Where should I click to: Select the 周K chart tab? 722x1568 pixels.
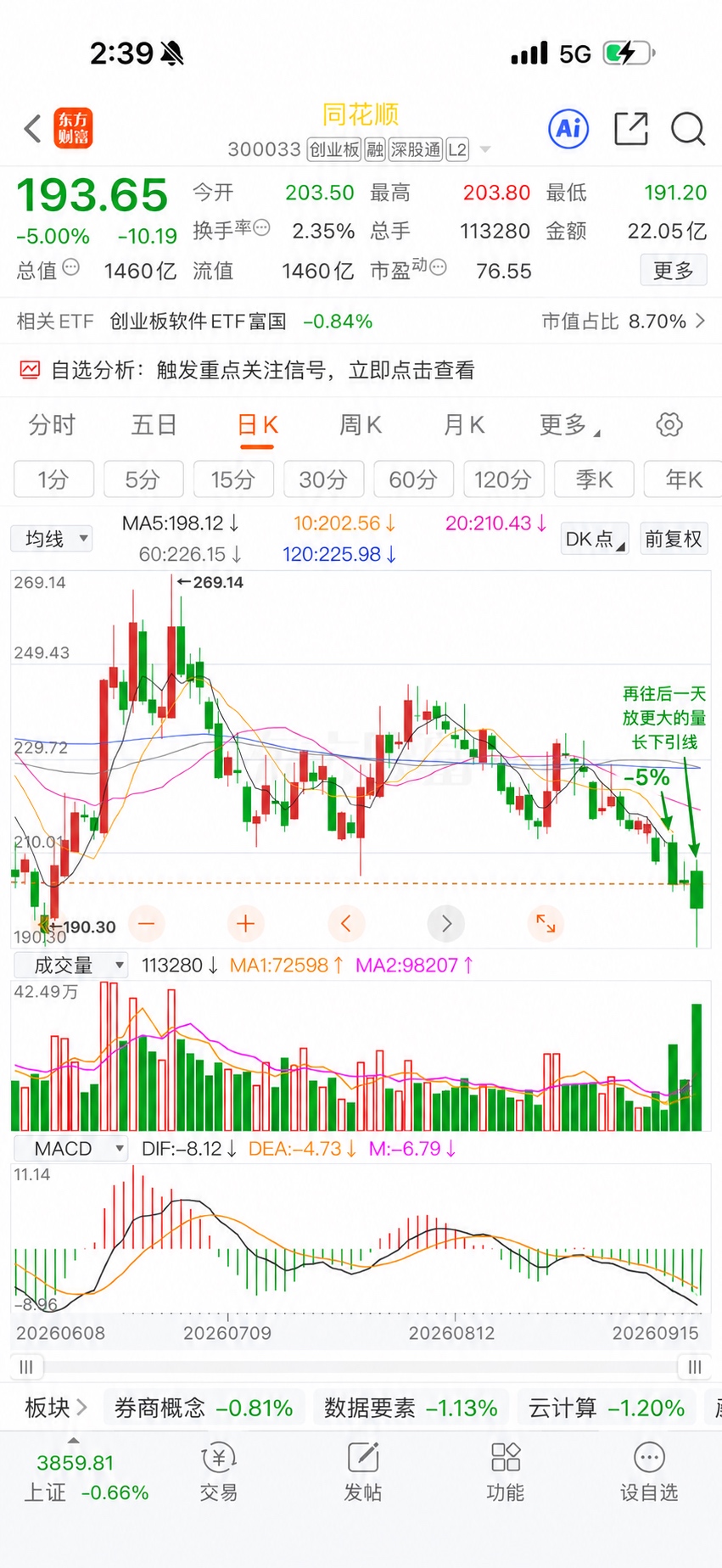coord(361,424)
